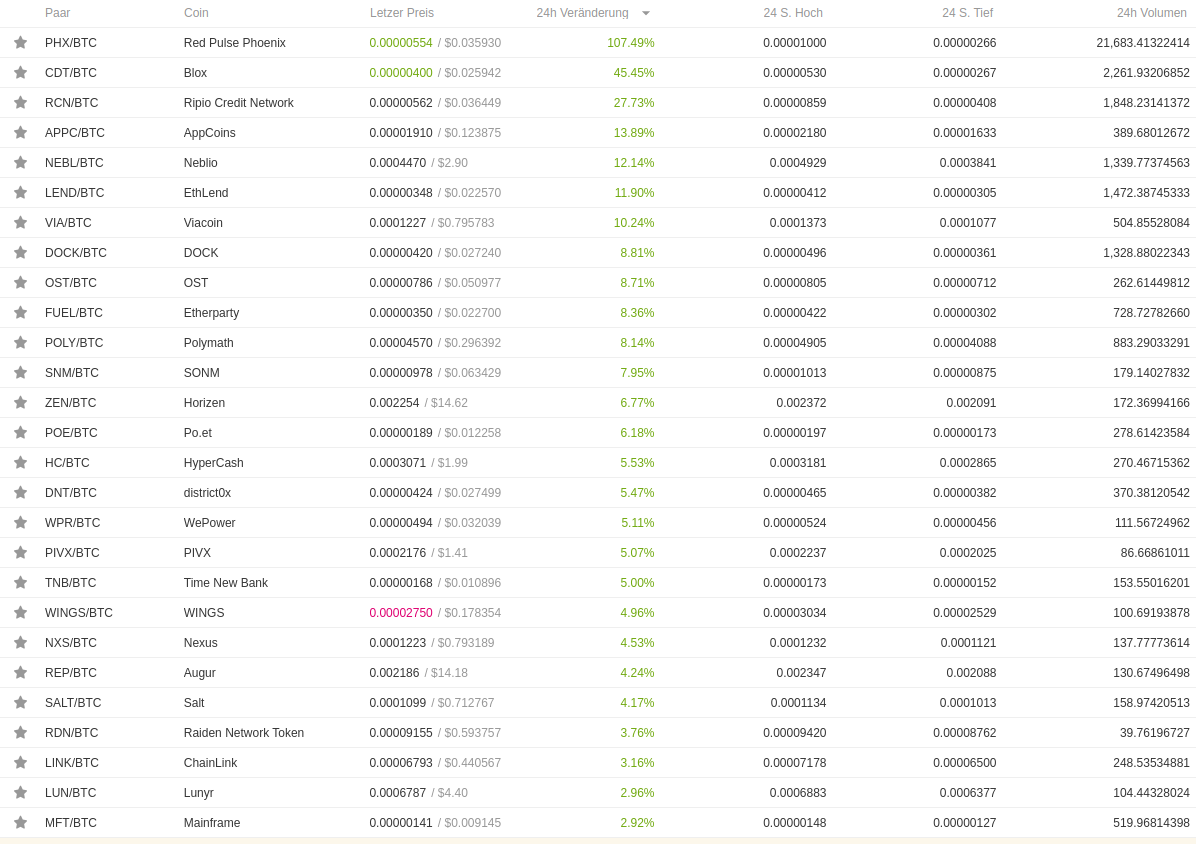The width and height of the screenshot is (1196, 844).
Task: Sort by Letzer Preis column
Action: click(402, 13)
